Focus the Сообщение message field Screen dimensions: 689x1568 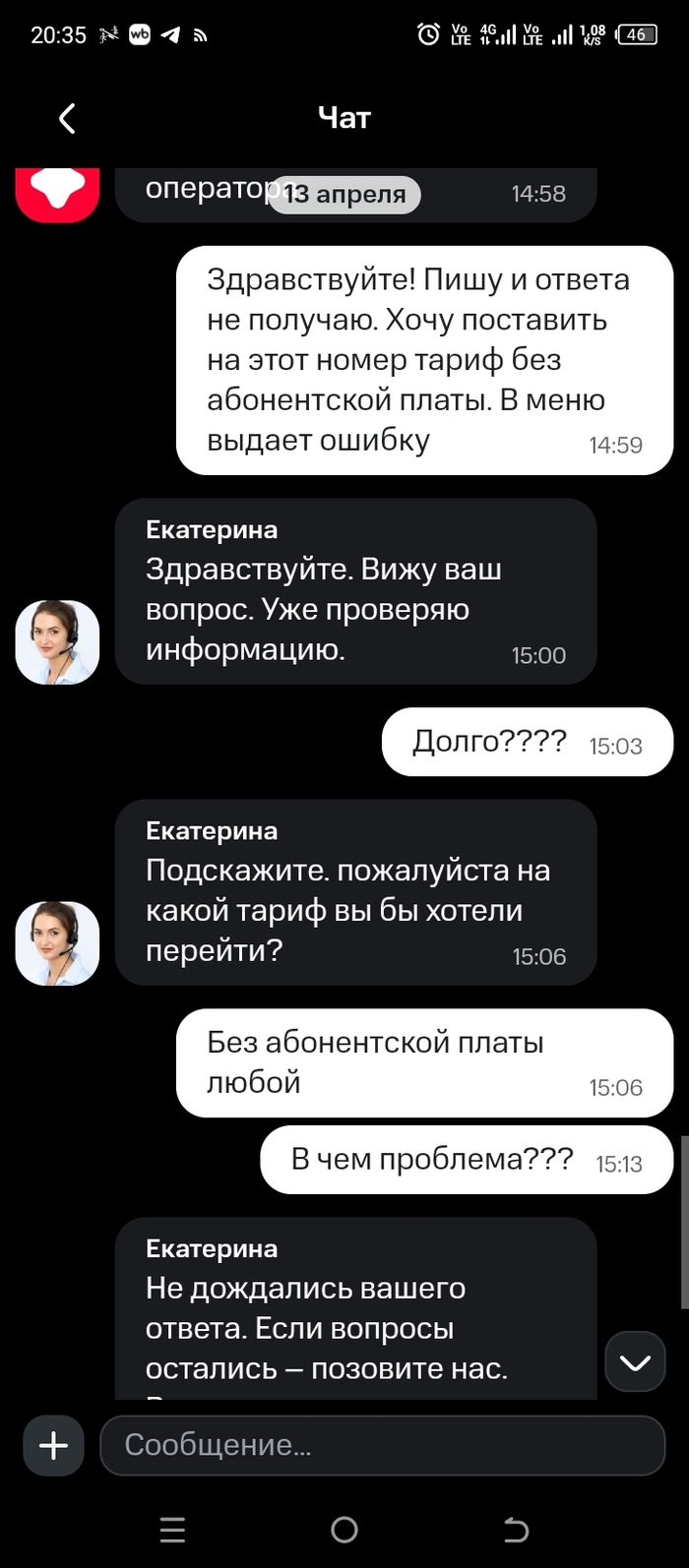(x=382, y=1445)
